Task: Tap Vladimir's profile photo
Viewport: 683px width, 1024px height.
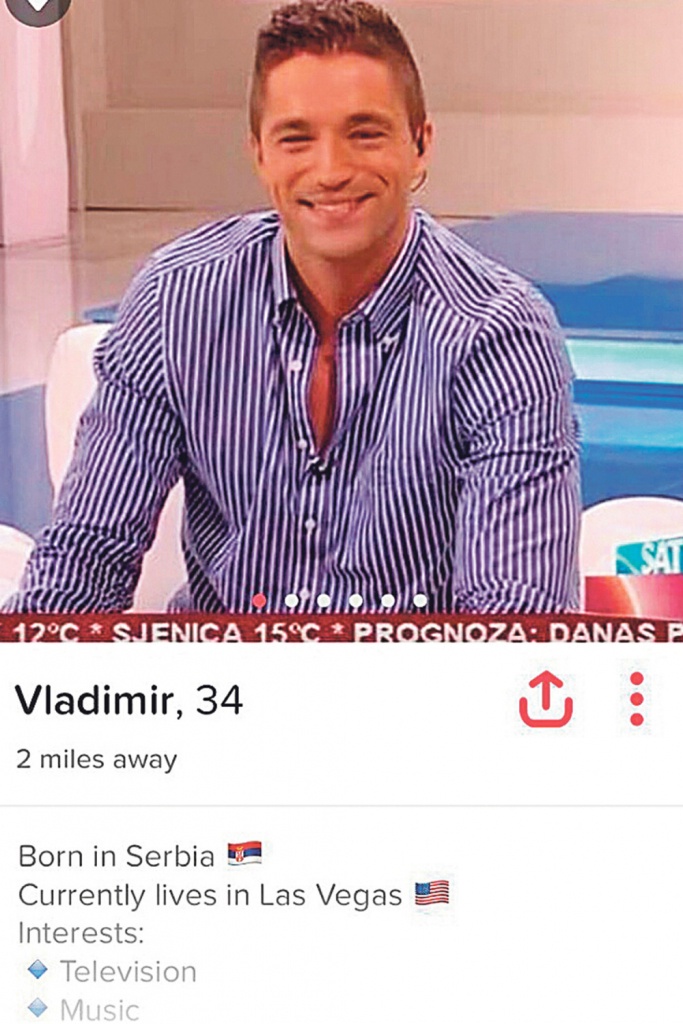Action: click(341, 320)
